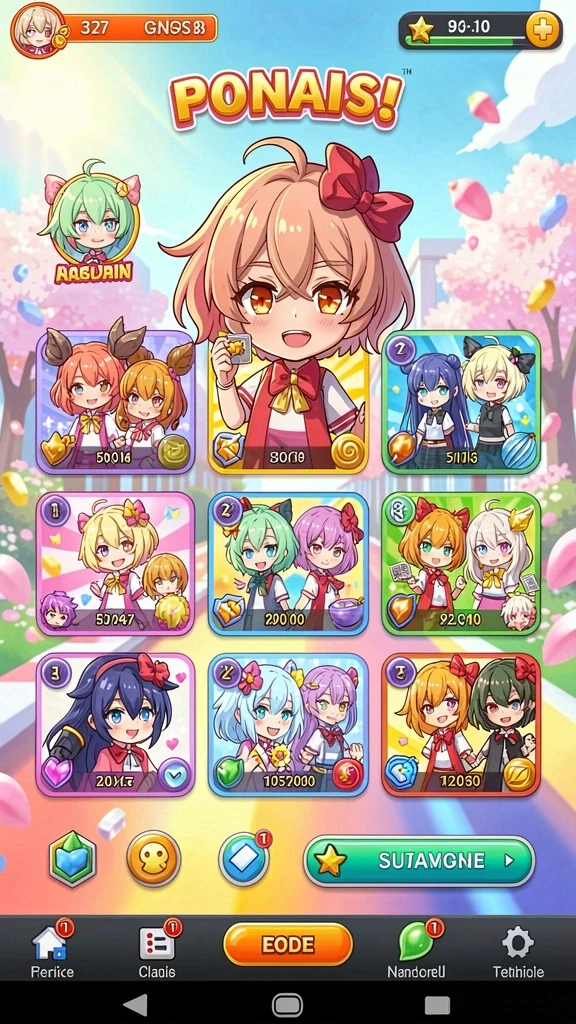Image resolution: width=576 pixels, height=1024 pixels.
Task: Tap the plus button beside star counter
Action: [543, 29]
